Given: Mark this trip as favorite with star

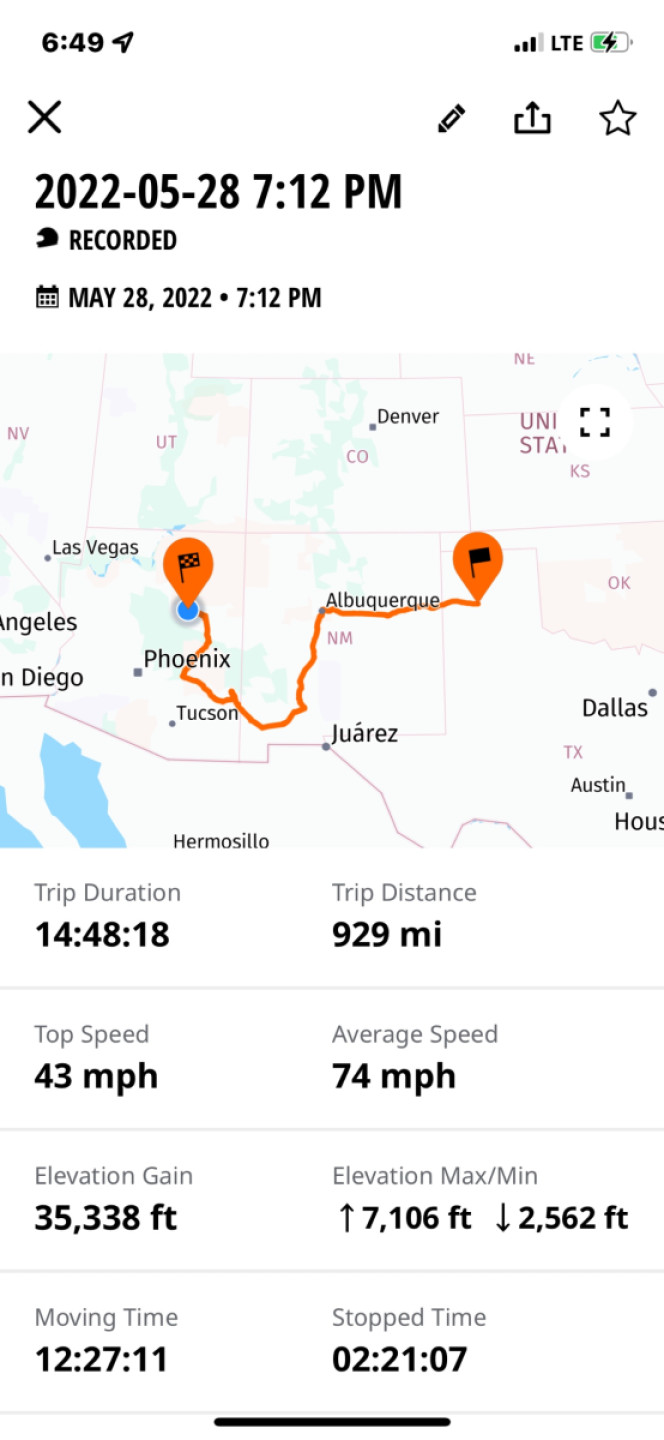Looking at the screenshot, I should [618, 118].
